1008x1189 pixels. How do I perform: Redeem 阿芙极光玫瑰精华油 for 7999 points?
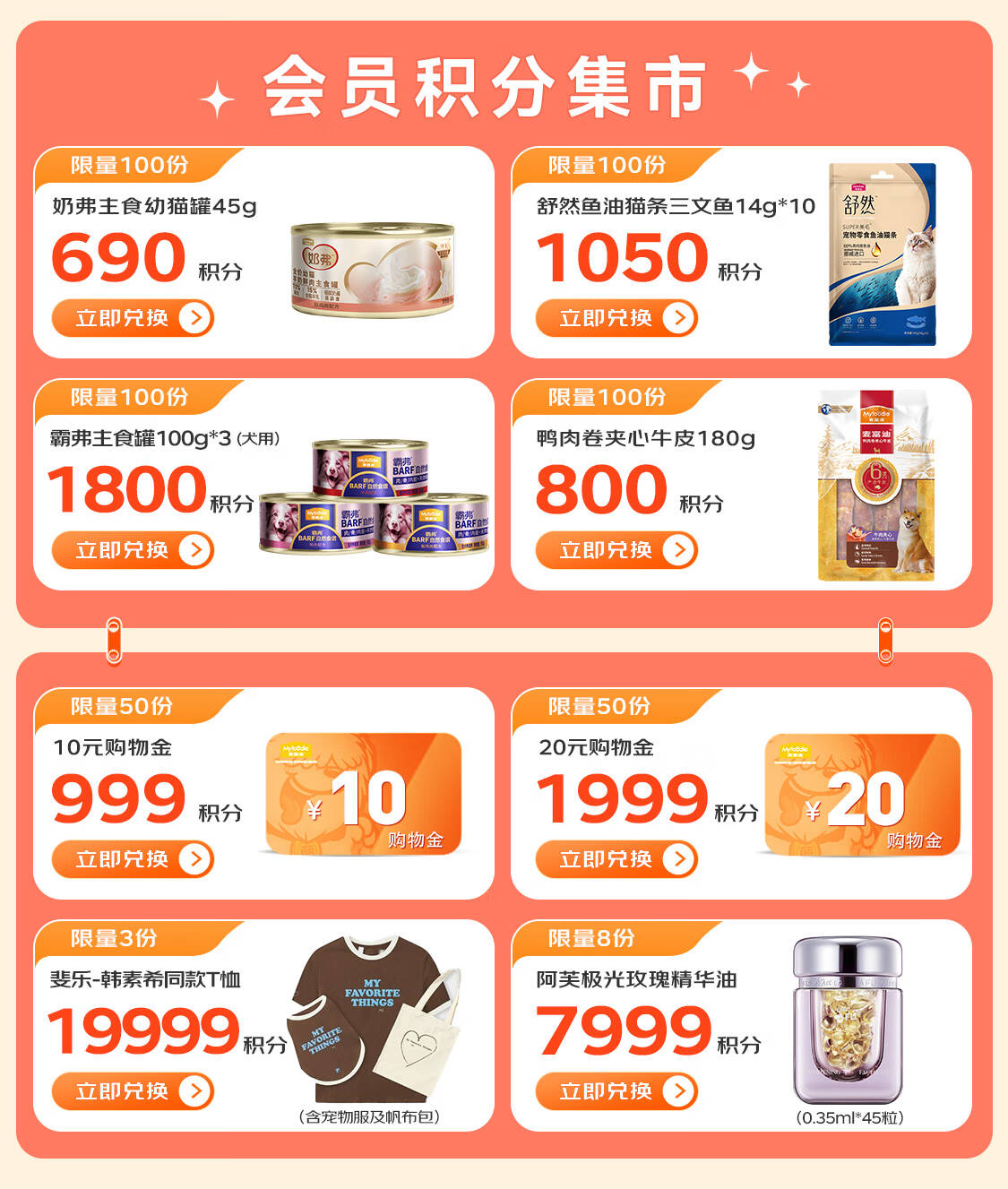pos(616,1091)
